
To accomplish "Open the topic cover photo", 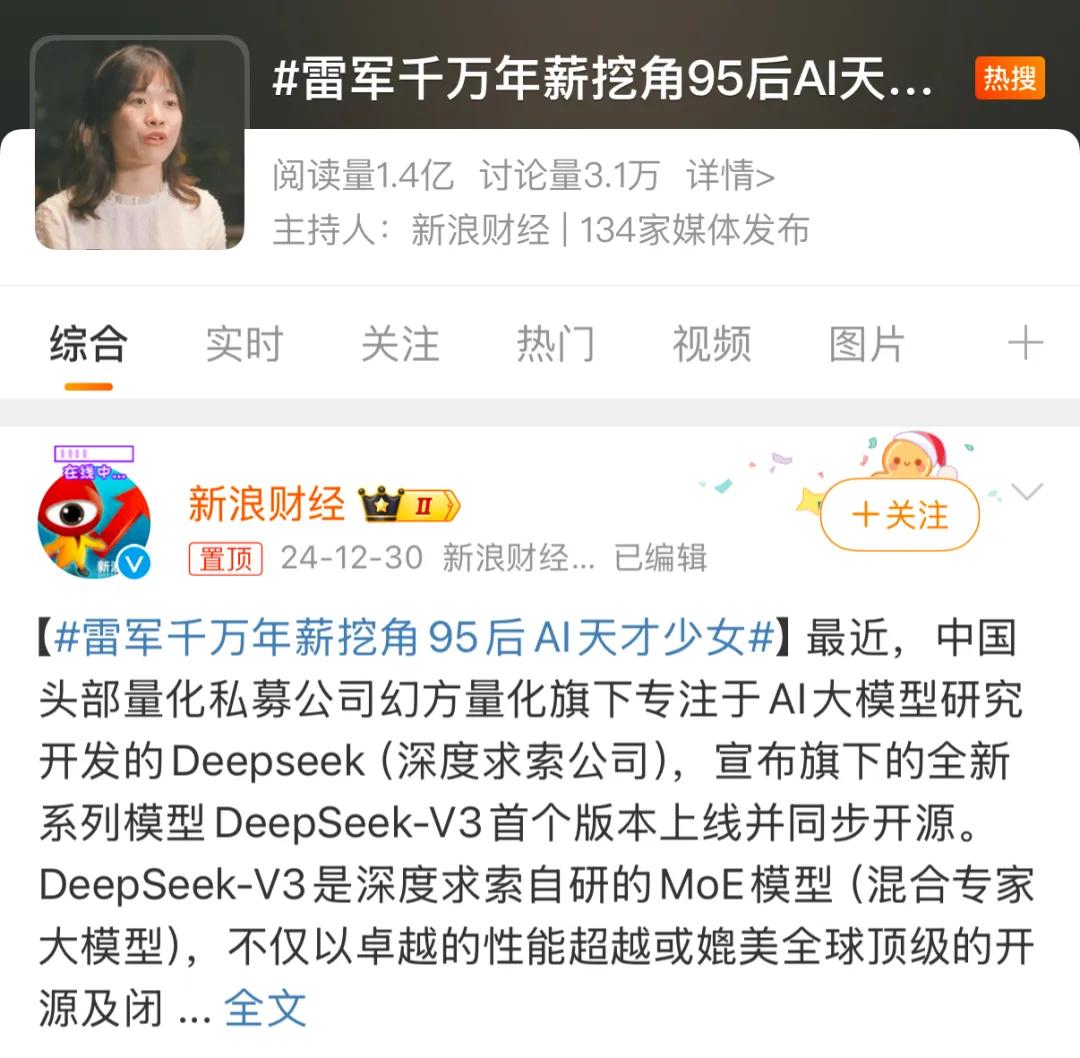I will (139, 144).
